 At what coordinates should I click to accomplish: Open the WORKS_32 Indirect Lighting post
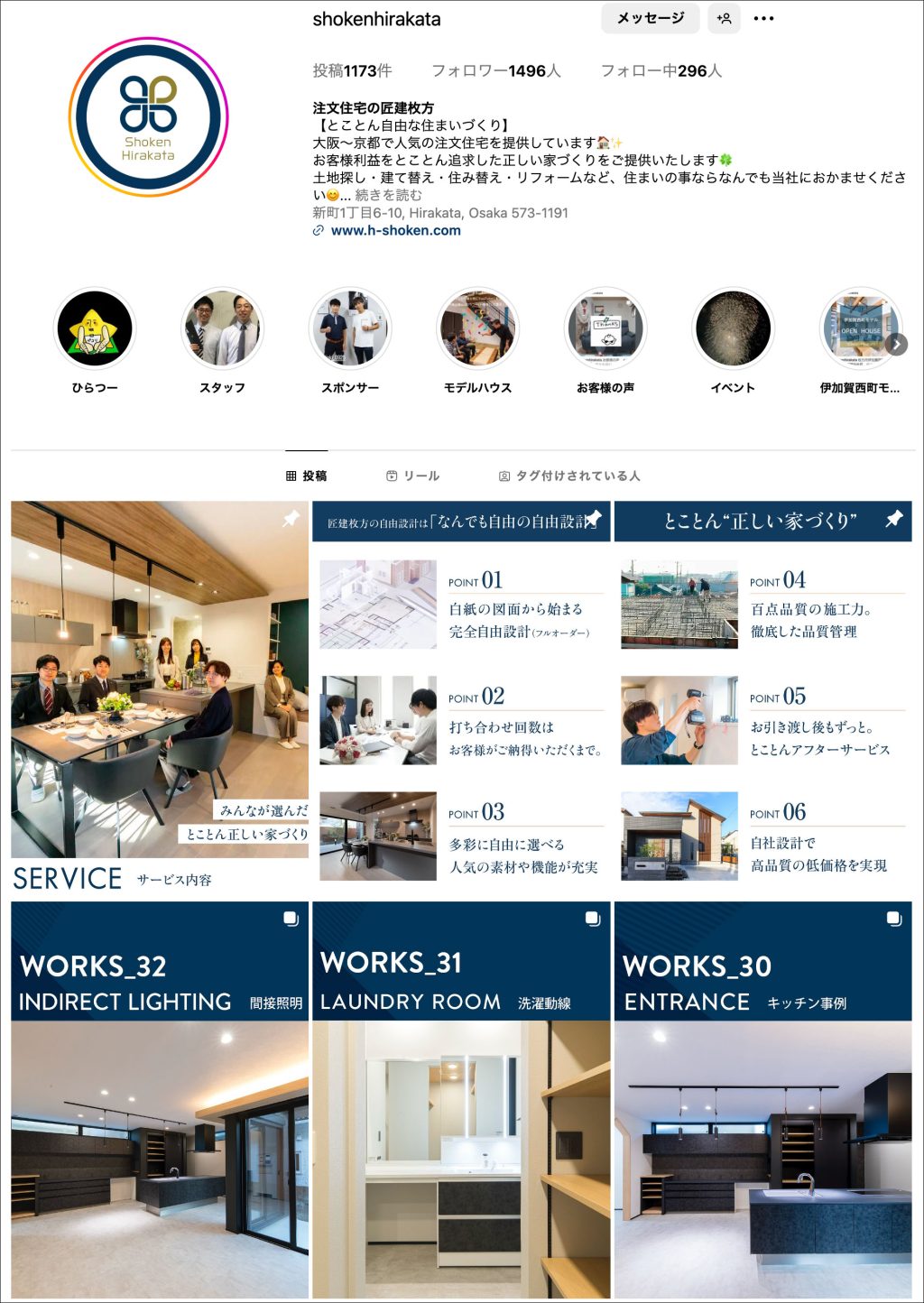click(x=160, y=1099)
